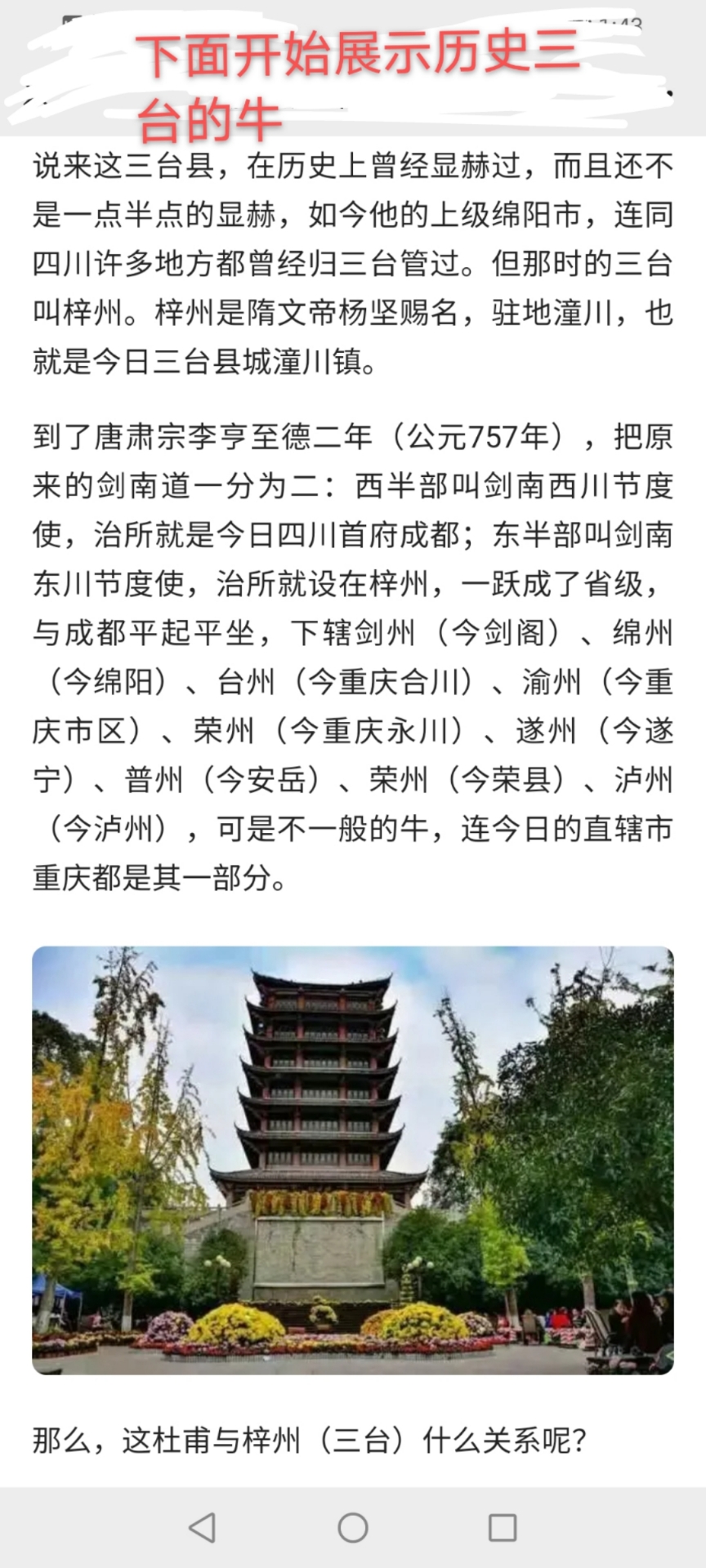Open the recent apps view
Image resolution: width=706 pixels, height=1568 pixels.
tap(503, 1527)
